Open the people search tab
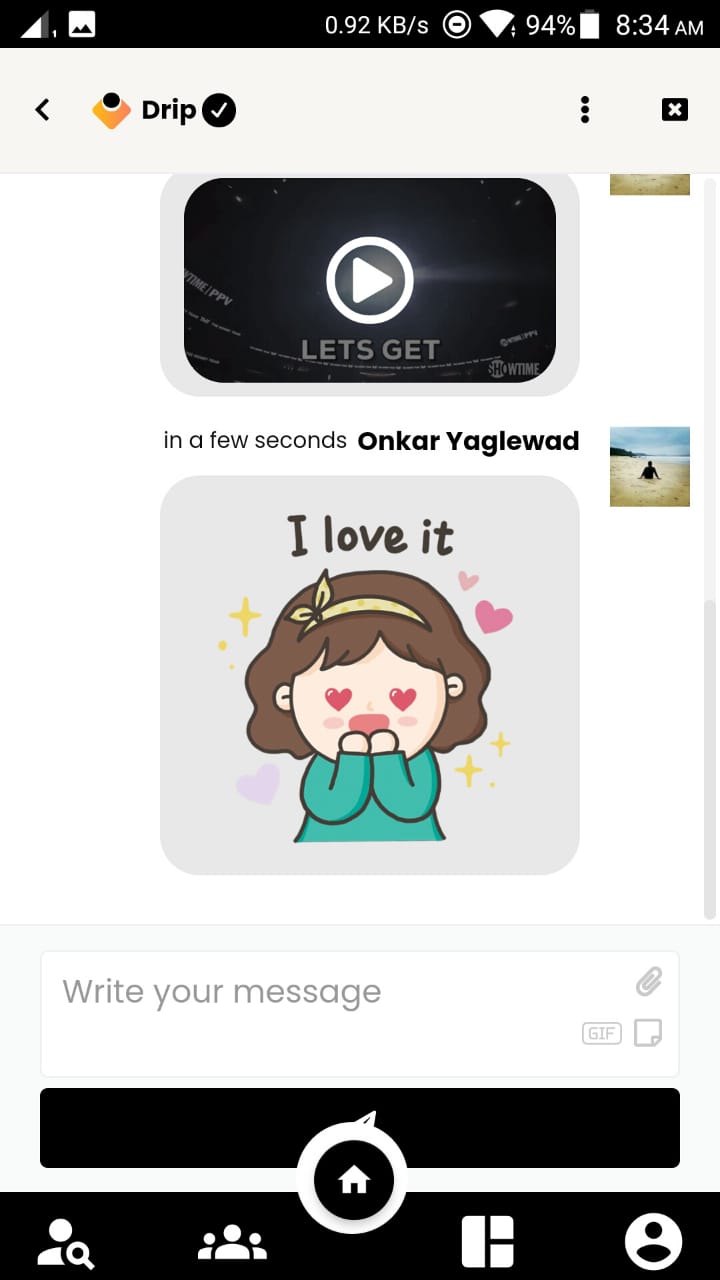Image resolution: width=720 pixels, height=1280 pixels. click(65, 1243)
